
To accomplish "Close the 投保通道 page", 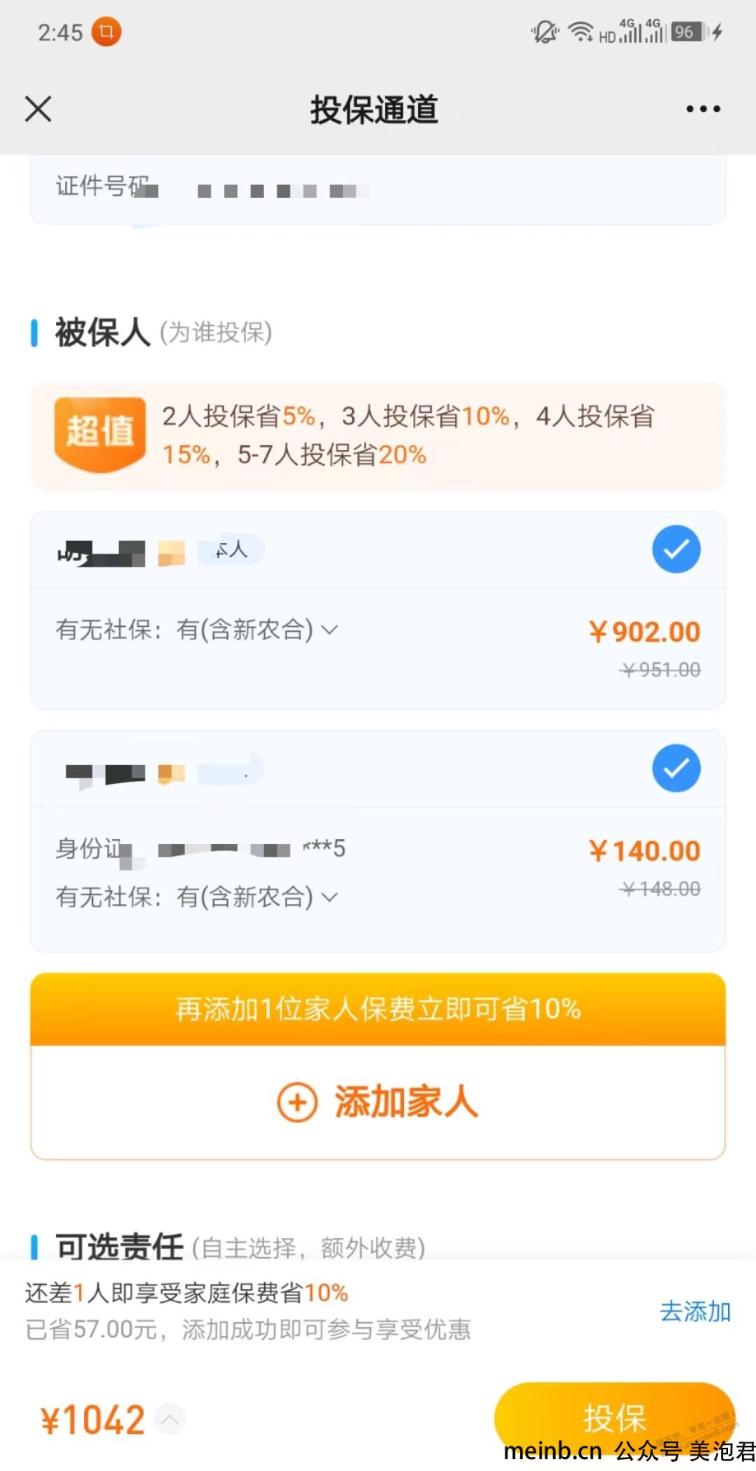I will tap(38, 109).
